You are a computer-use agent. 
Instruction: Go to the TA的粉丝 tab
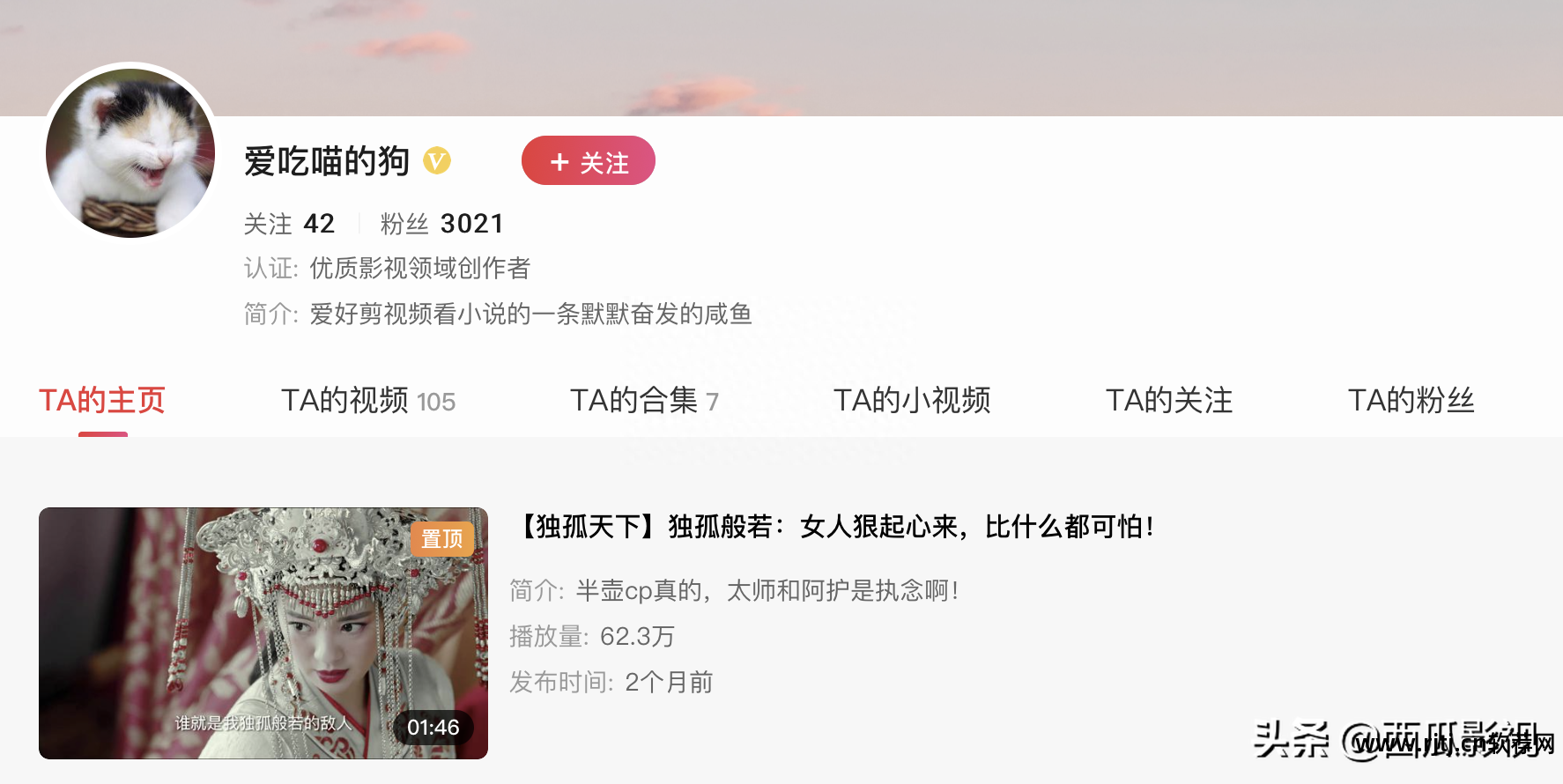1411,401
